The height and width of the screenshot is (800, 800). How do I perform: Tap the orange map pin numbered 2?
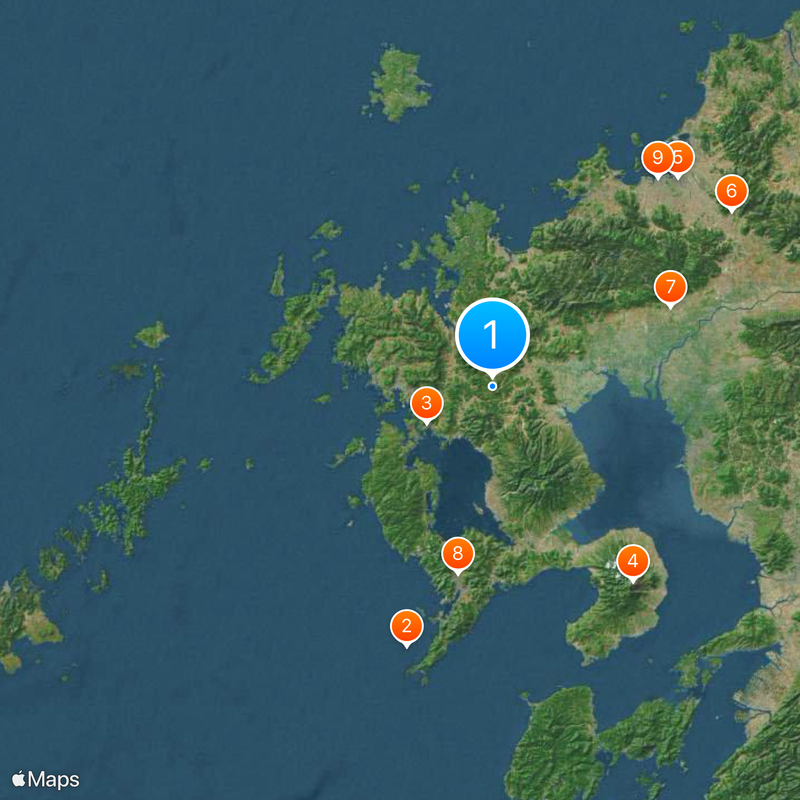coord(406,627)
